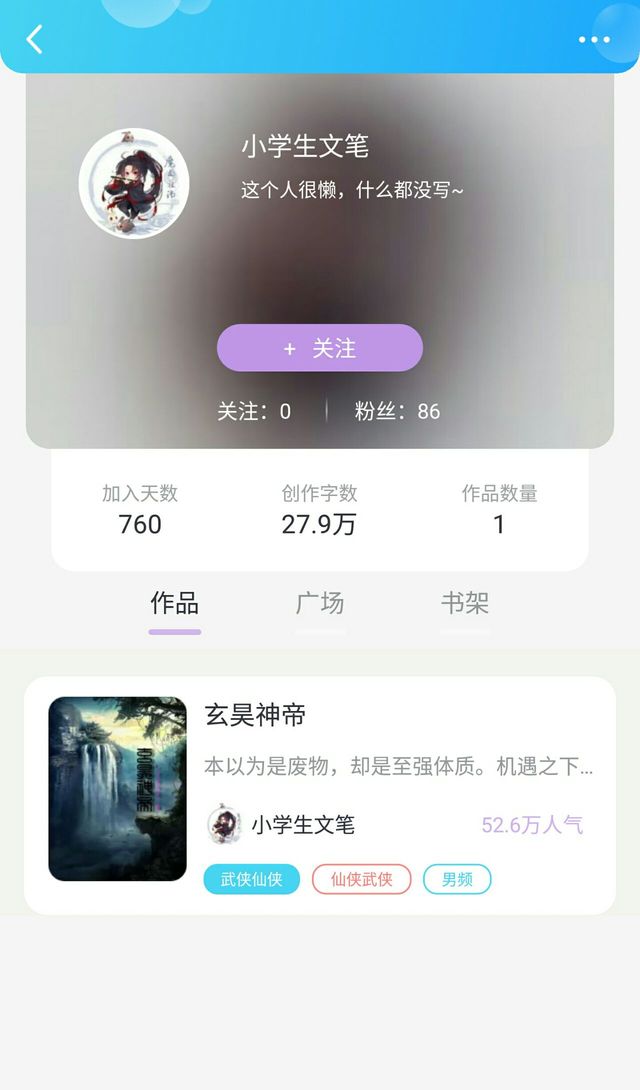
Task: Tap the 武侠仙侠 category tag
Action: tap(252, 879)
